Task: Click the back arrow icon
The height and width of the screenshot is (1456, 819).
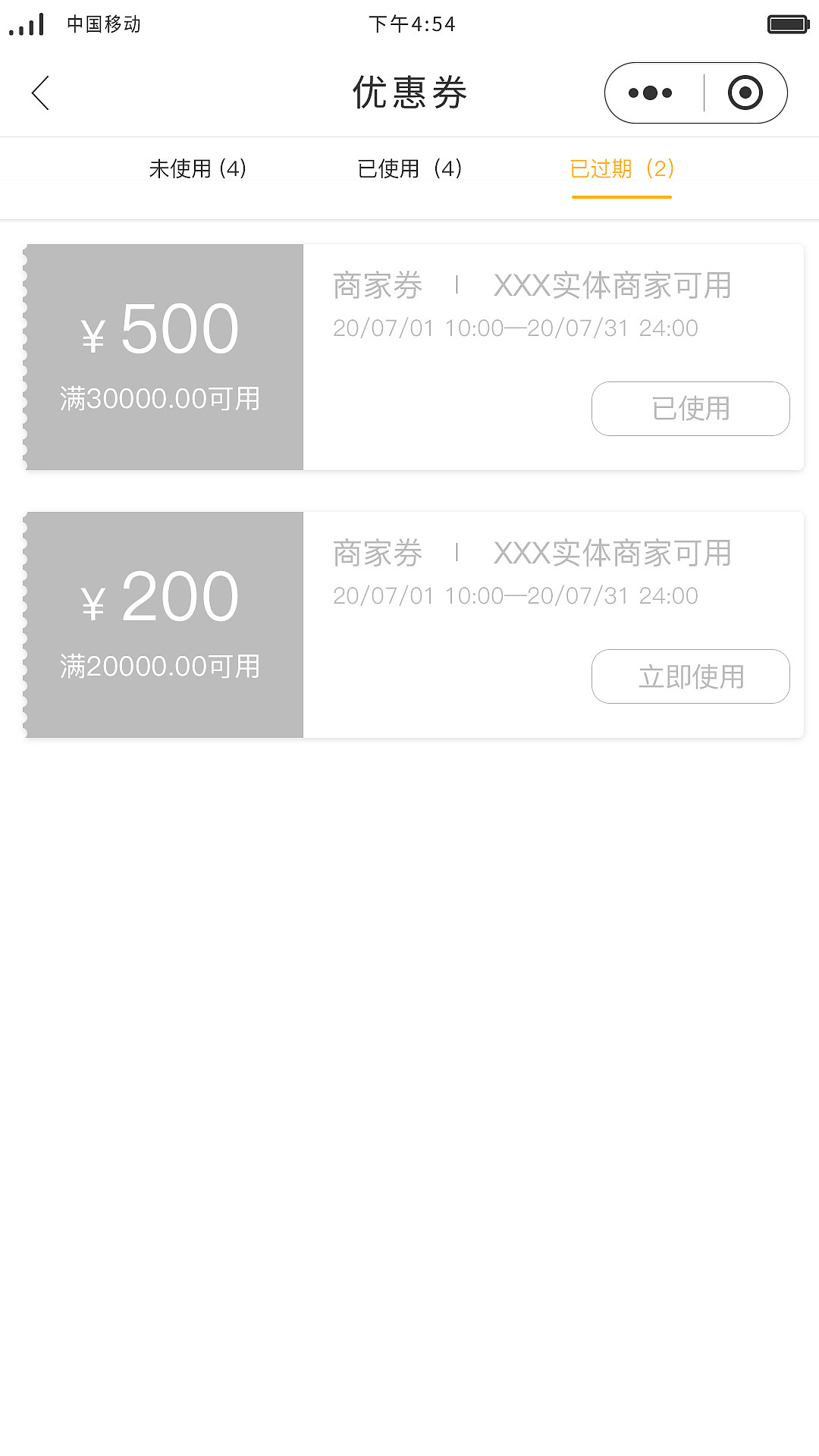Action: (39, 93)
